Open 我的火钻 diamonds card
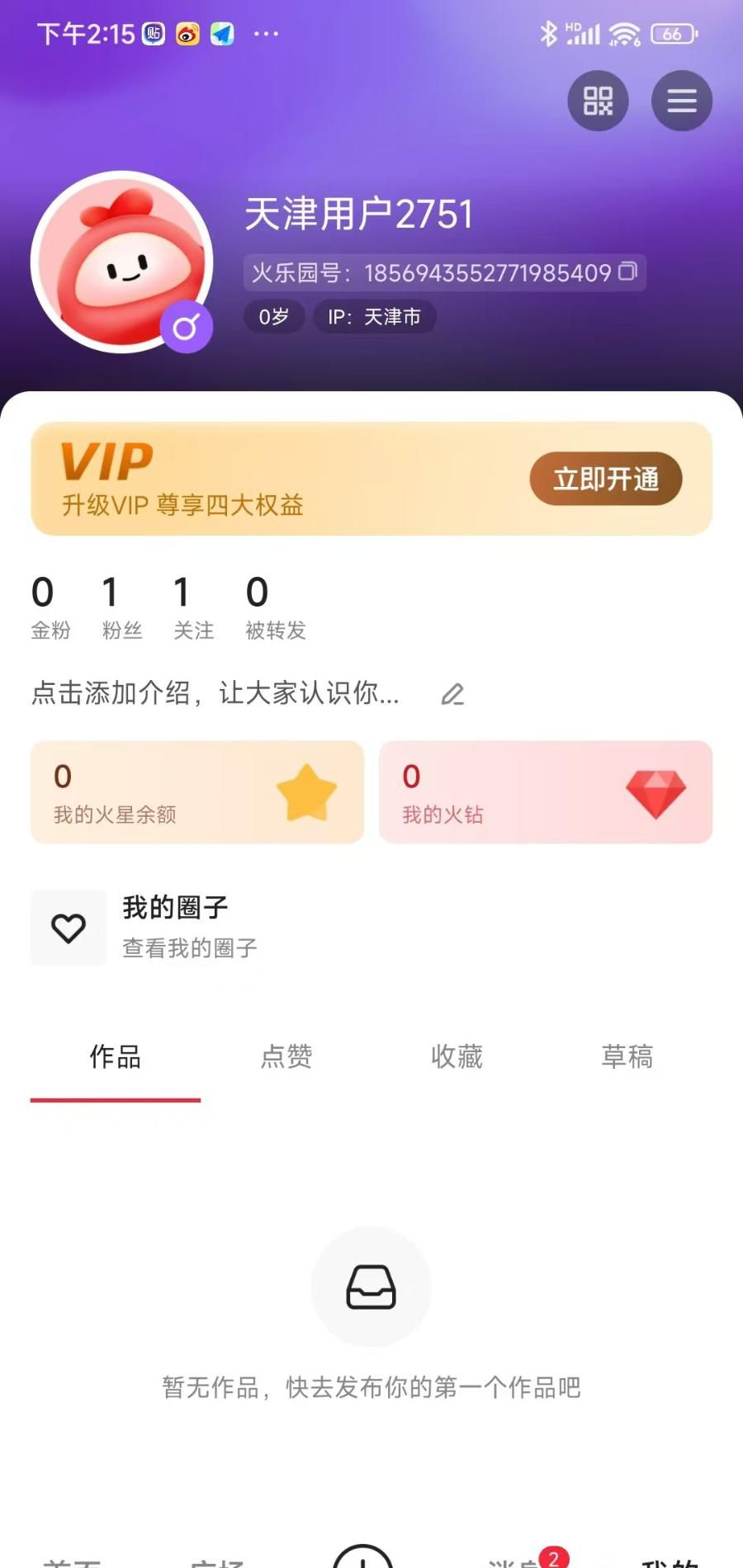The width and height of the screenshot is (743, 1568). 545,792
